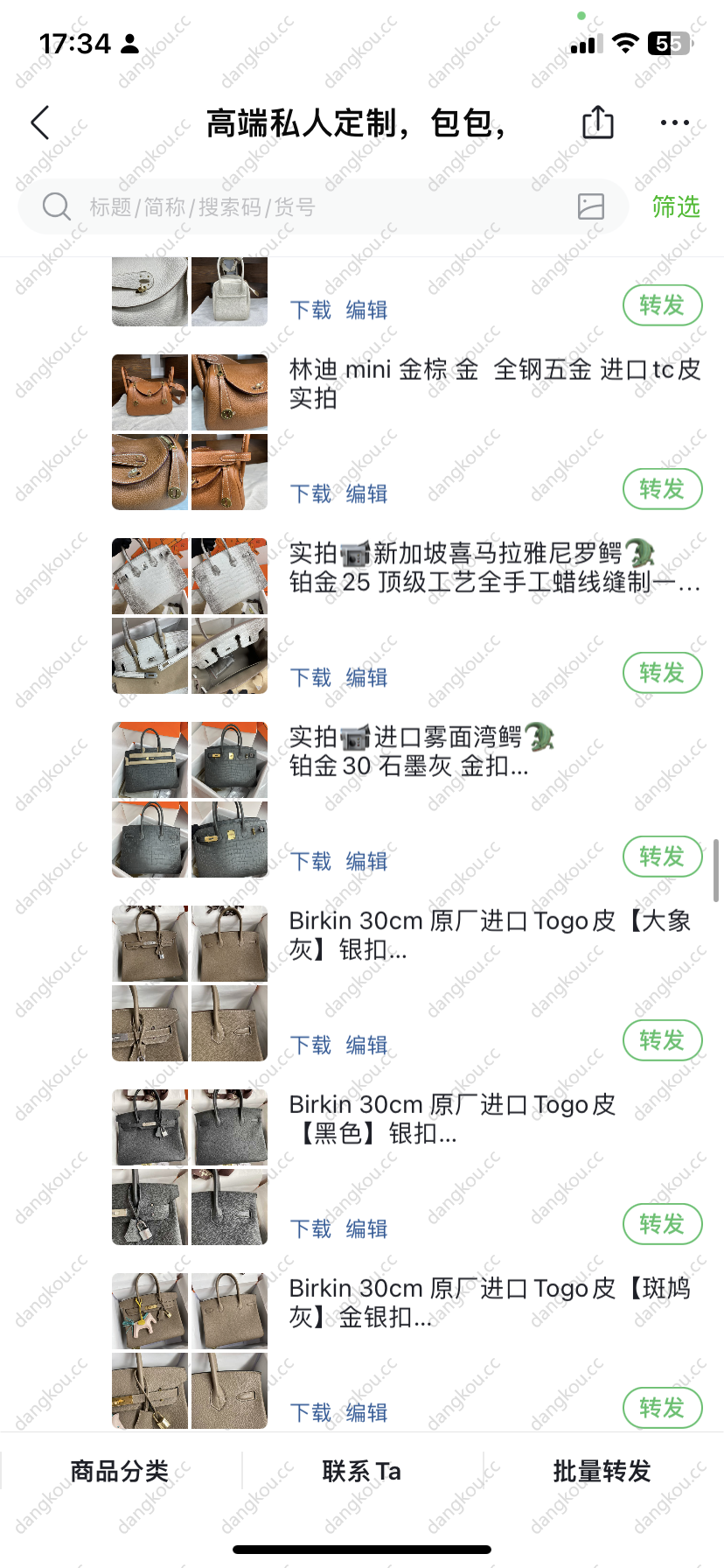Open Birkin 30cm 大象灰 product
This screenshot has width=724, height=1568.
pos(490,934)
